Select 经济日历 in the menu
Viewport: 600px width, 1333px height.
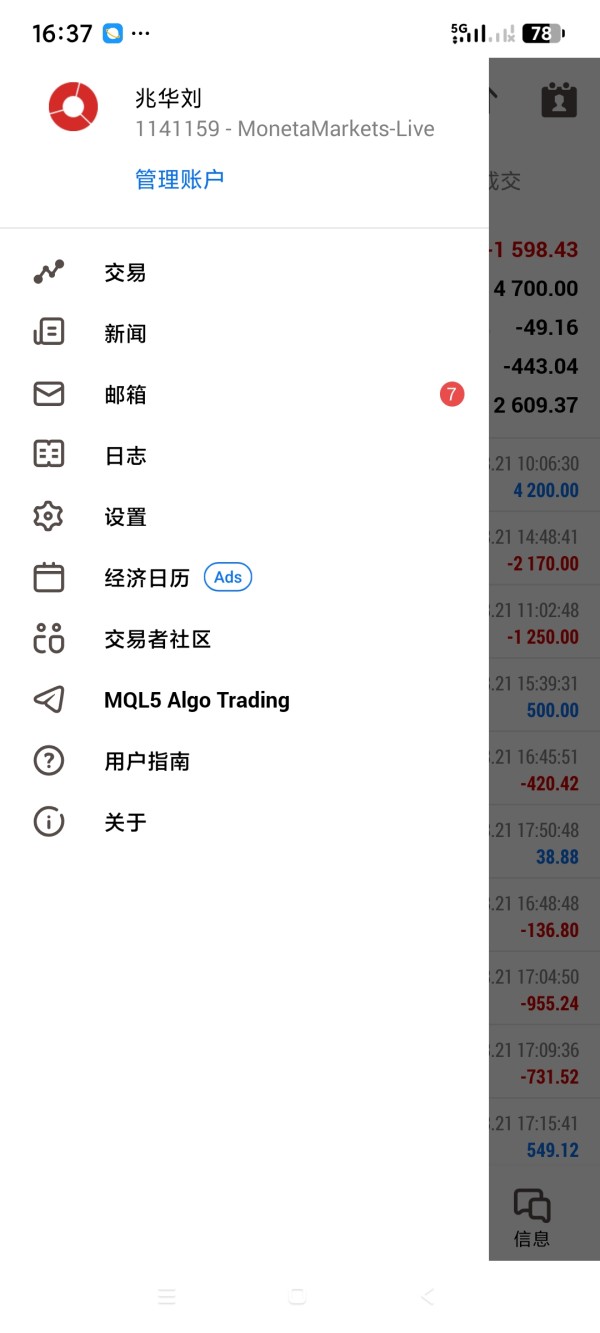click(x=244, y=577)
